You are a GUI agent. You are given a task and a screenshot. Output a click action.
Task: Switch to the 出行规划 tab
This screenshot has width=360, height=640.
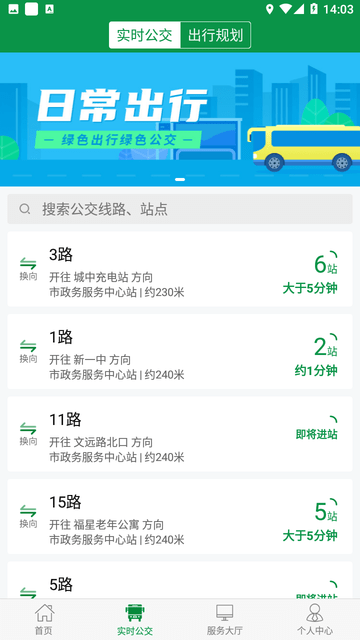(x=215, y=35)
